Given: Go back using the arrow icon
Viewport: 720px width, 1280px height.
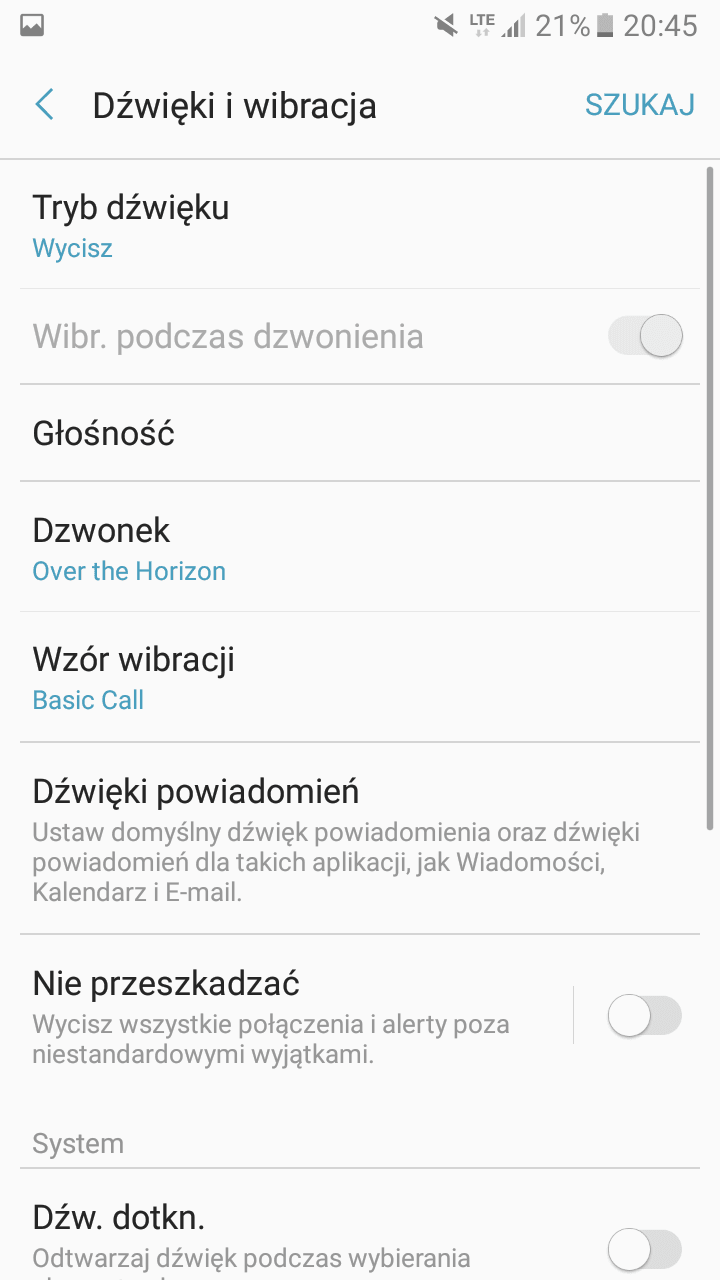Looking at the screenshot, I should coord(45,105).
